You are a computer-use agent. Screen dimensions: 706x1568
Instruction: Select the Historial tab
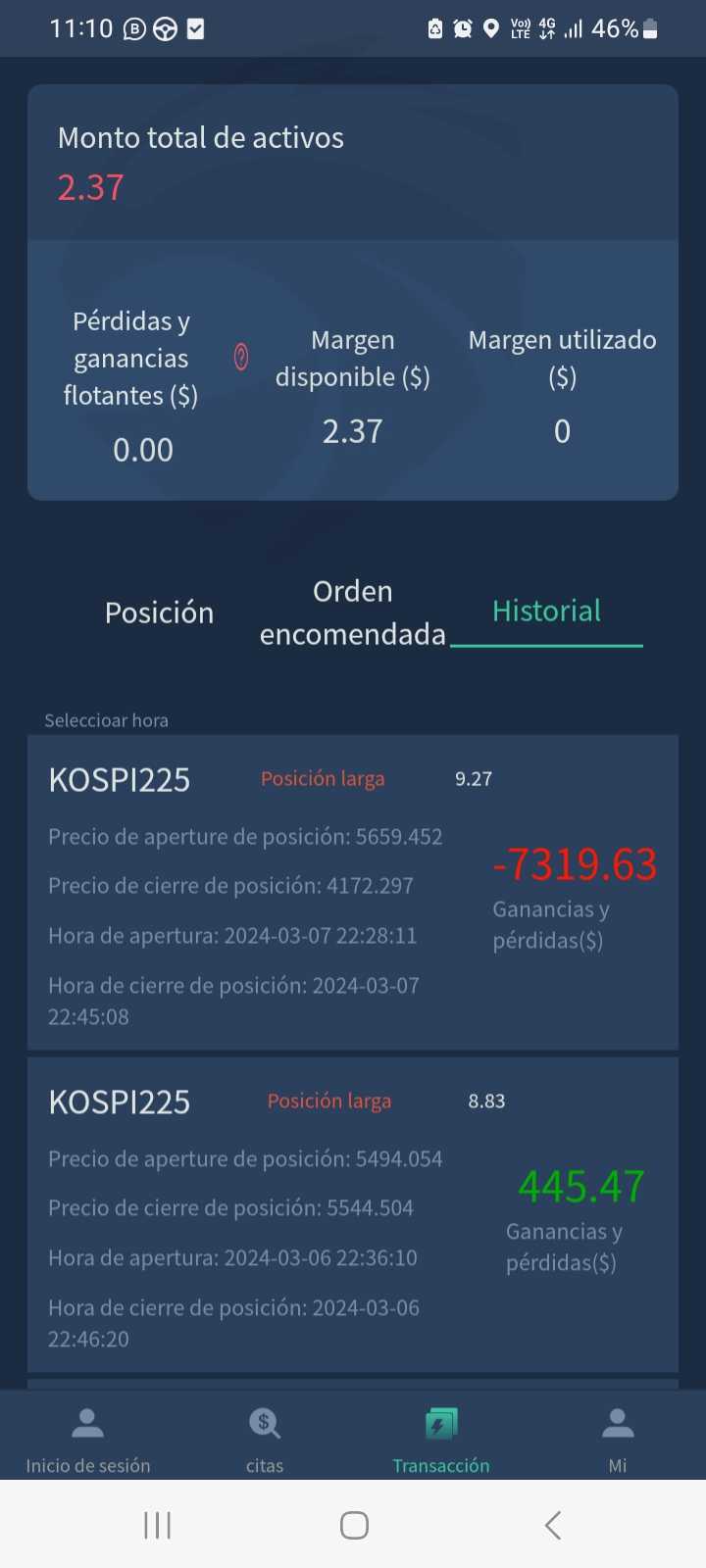click(546, 612)
